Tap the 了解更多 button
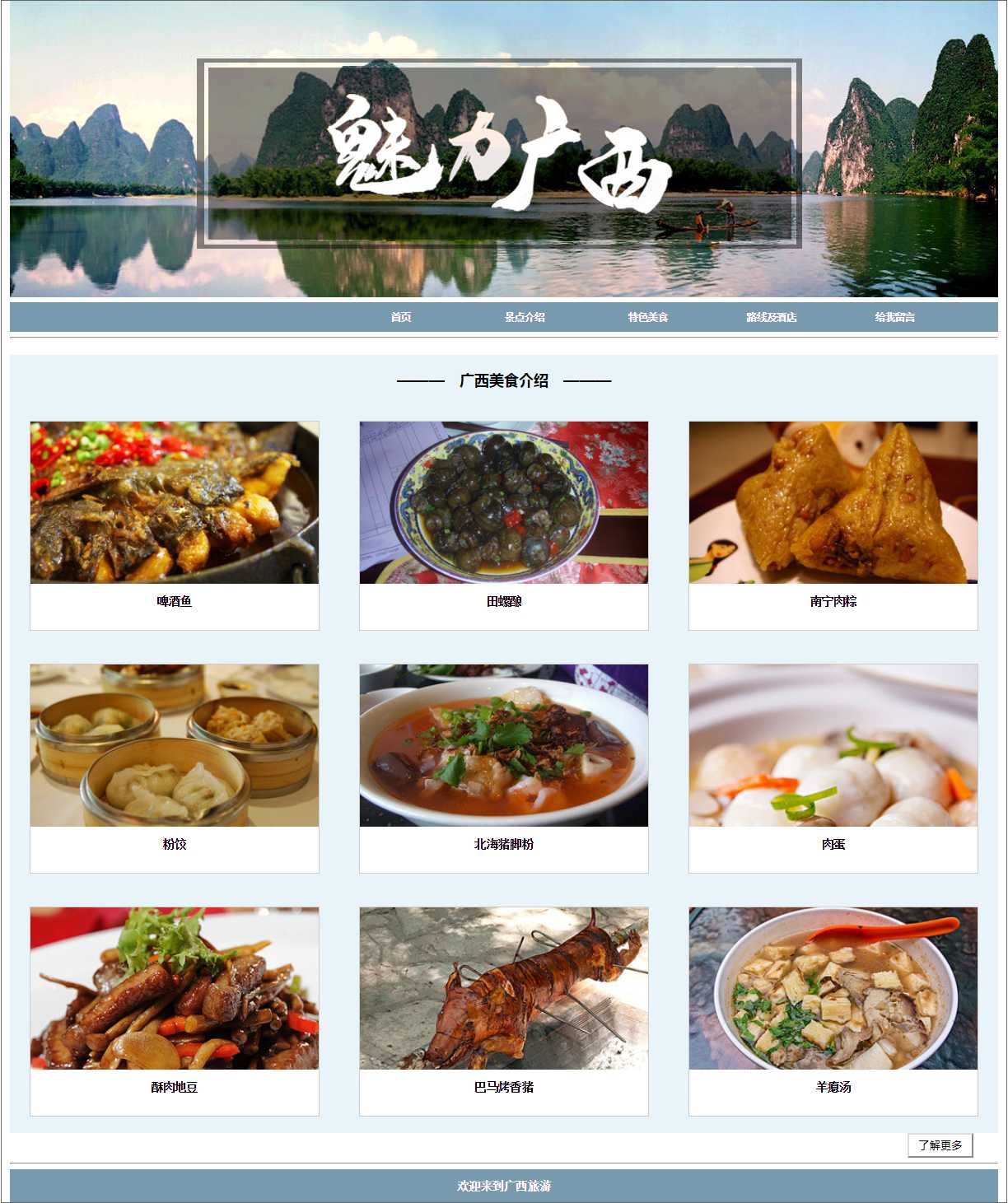This screenshot has height=1203, width=1008. pos(940,1145)
